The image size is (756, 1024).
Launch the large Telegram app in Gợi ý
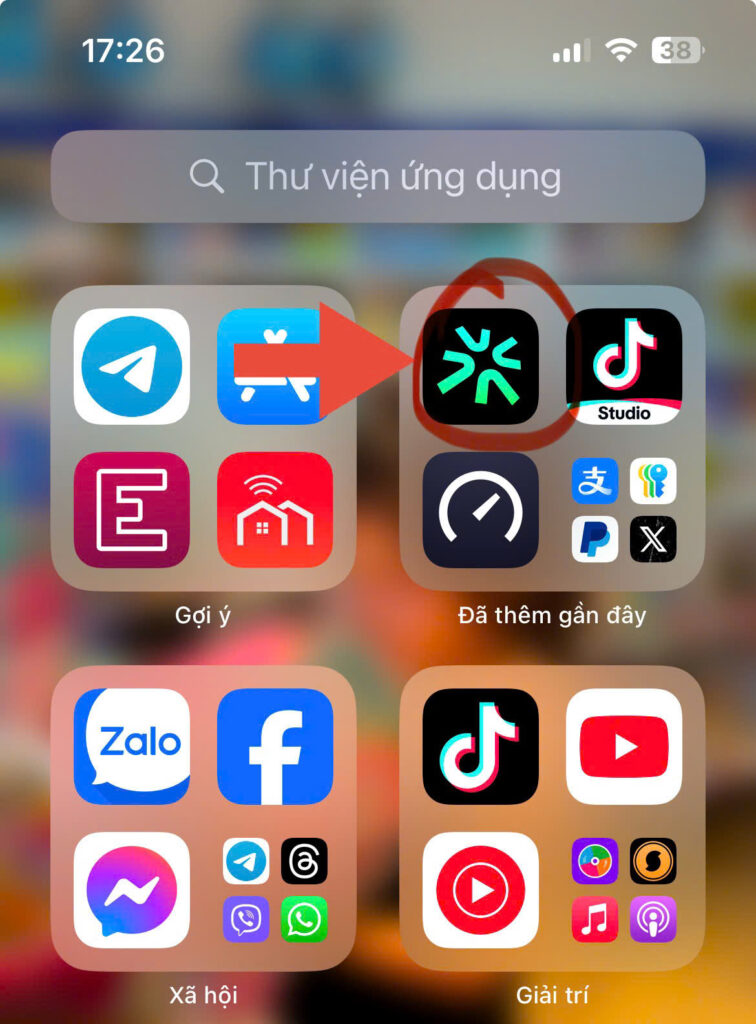tap(131, 366)
